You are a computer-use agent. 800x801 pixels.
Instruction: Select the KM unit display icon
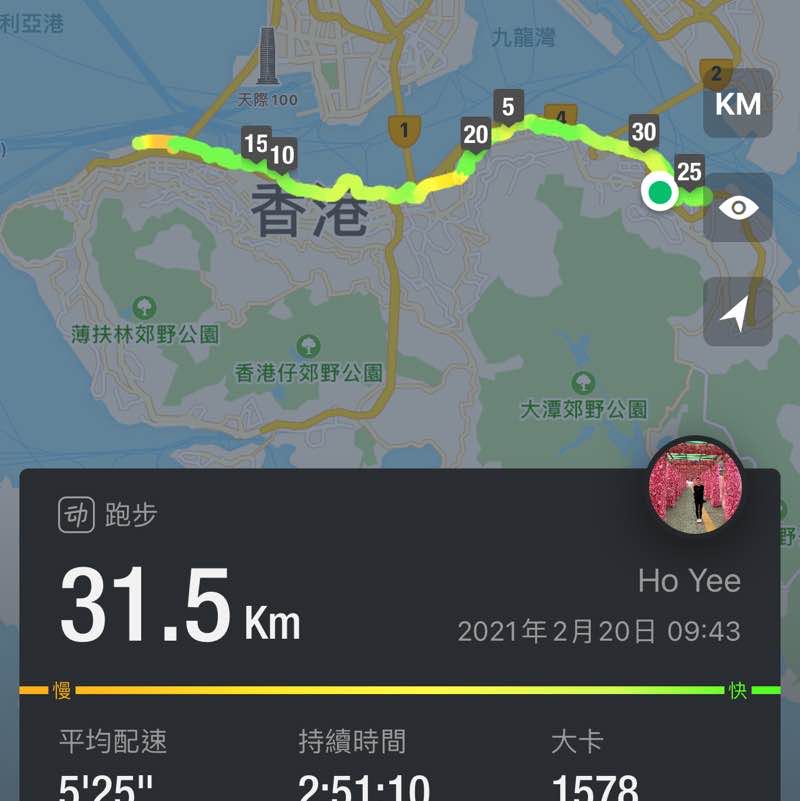click(737, 104)
